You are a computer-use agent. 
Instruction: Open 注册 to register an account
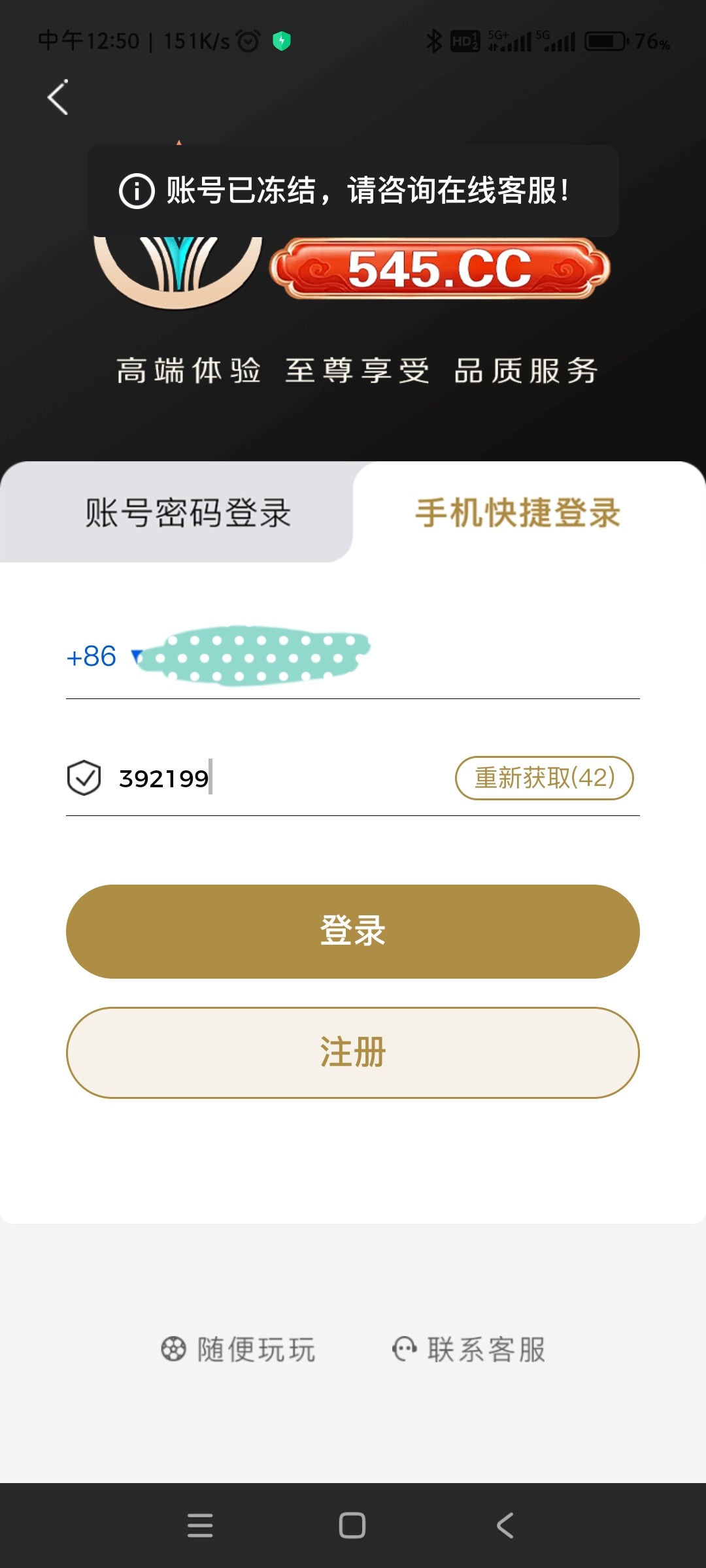coord(353,1053)
